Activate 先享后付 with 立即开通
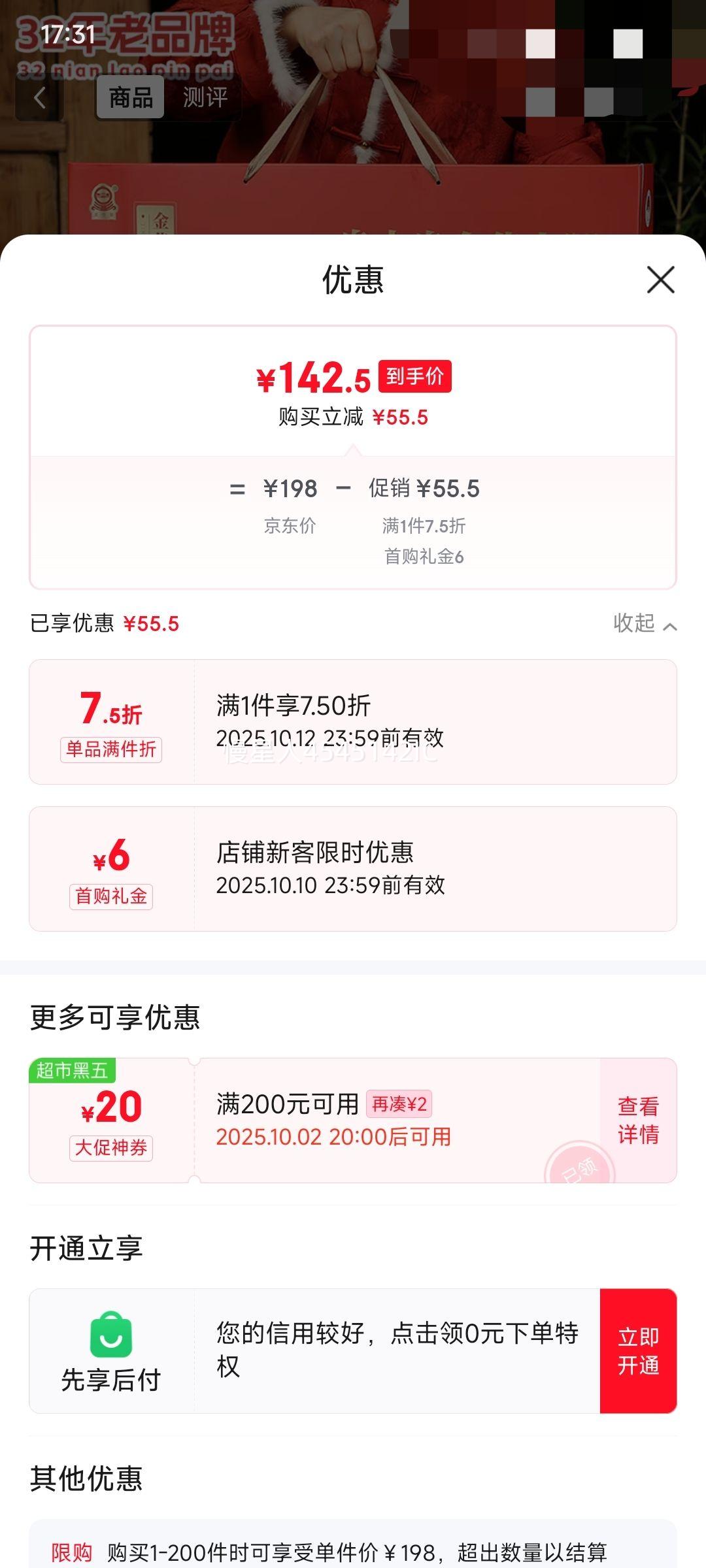Image resolution: width=706 pixels, height=1568 pixels. tap(638, 1351)
